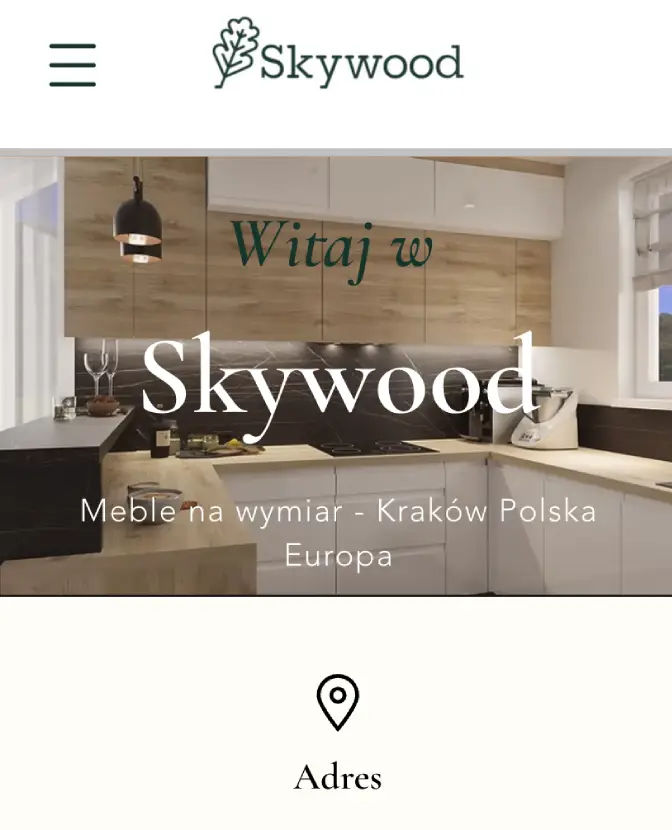
Task: Open the hamburger navigation menu
Action: [x=73, y=65]
